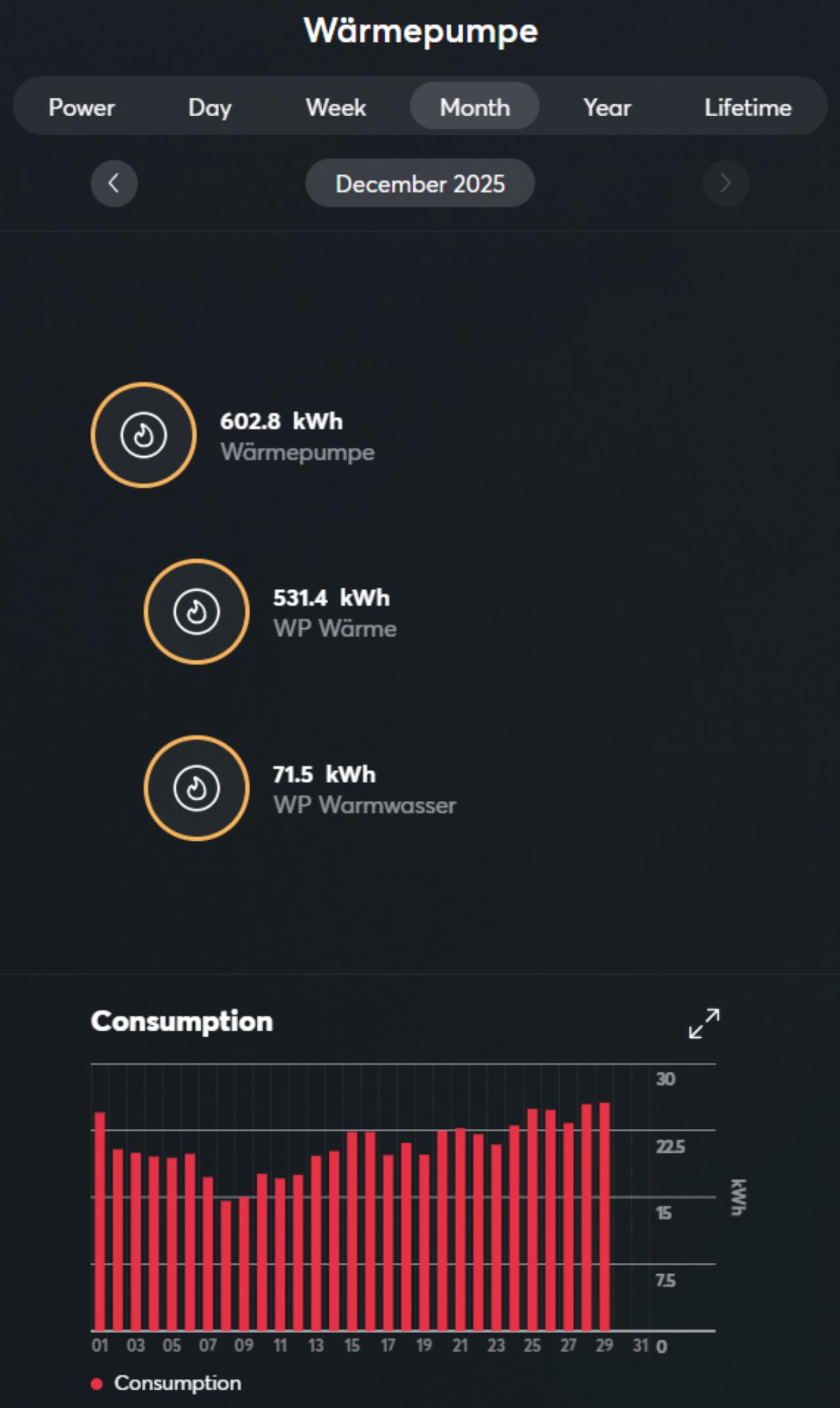The image size is (840, 1408).
Task: Select the Week tab
Action: pos(335,107)
